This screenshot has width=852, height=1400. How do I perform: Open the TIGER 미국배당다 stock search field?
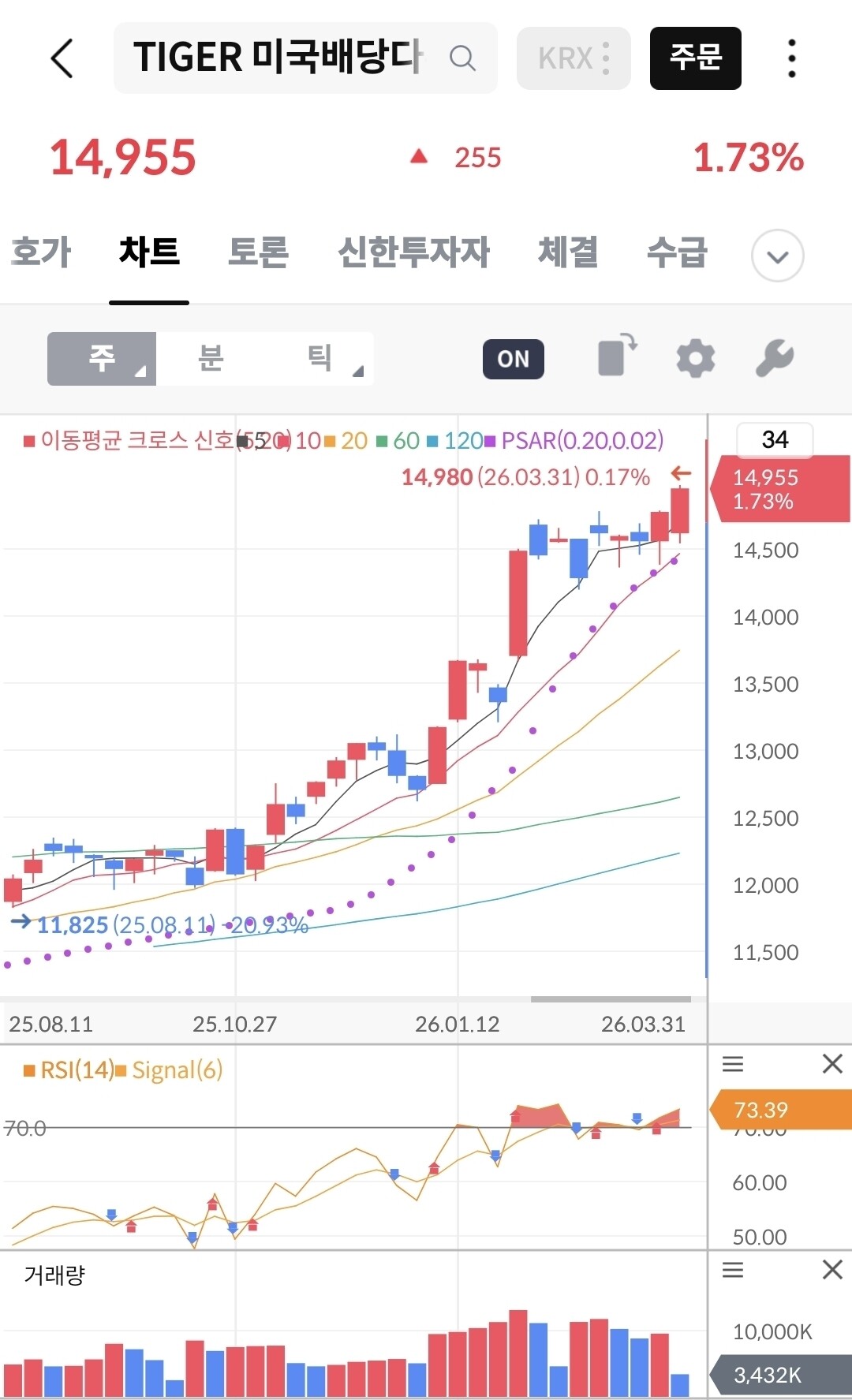305,58
